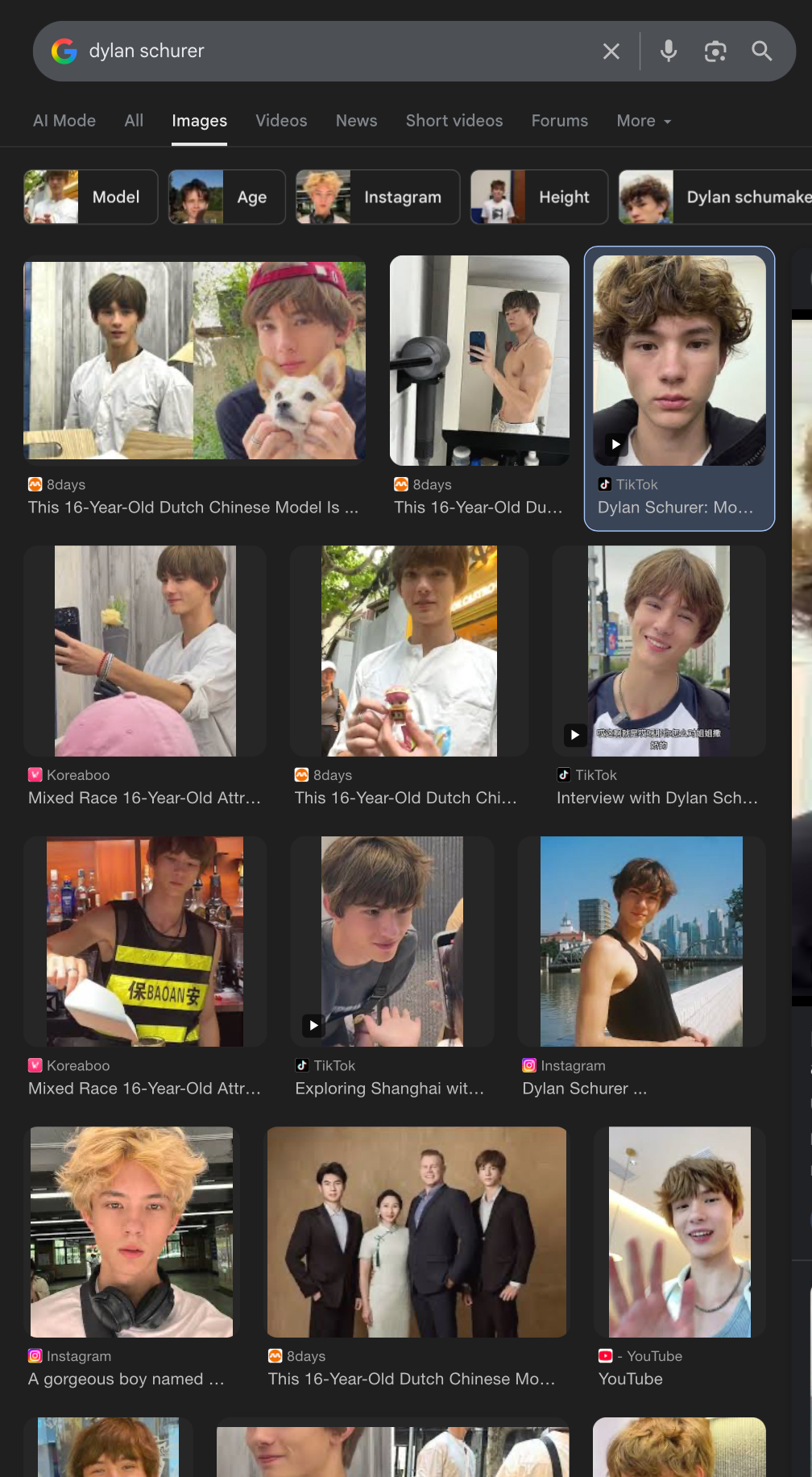Select the Age filter chip

(x=227, y=197)
